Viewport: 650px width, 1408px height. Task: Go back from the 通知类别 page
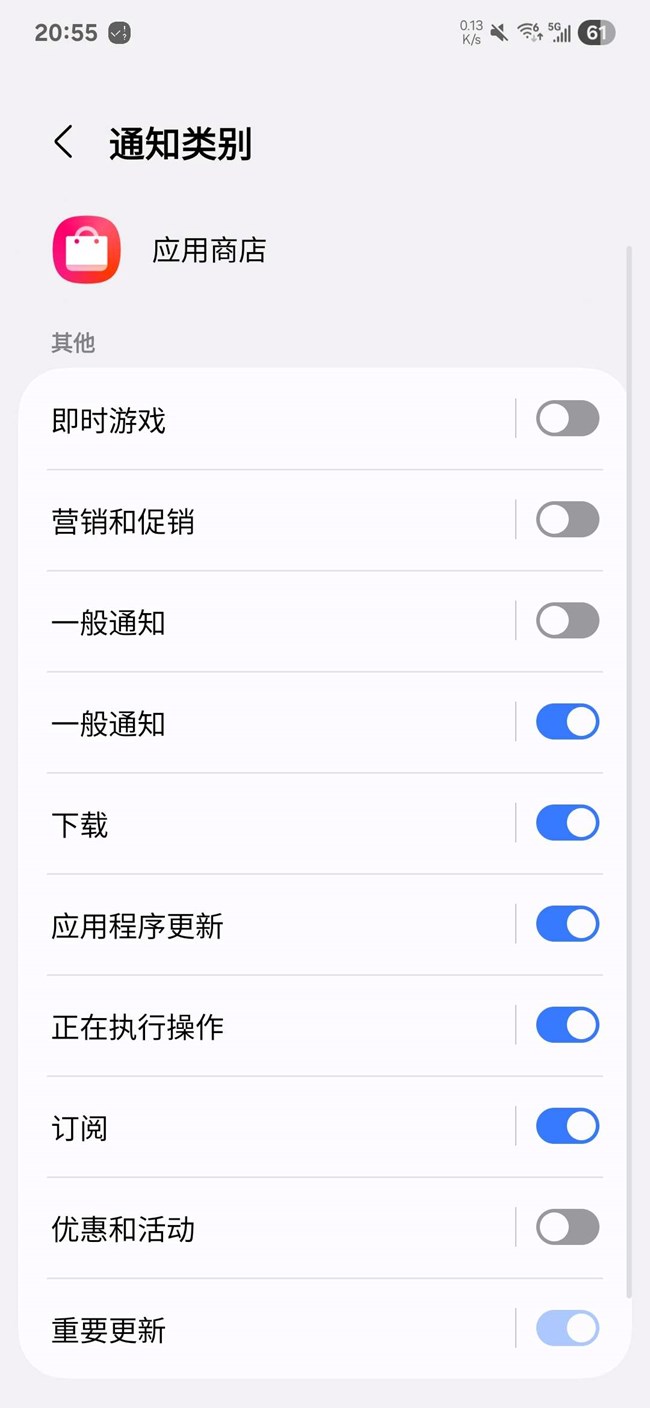tap(64, 143)
